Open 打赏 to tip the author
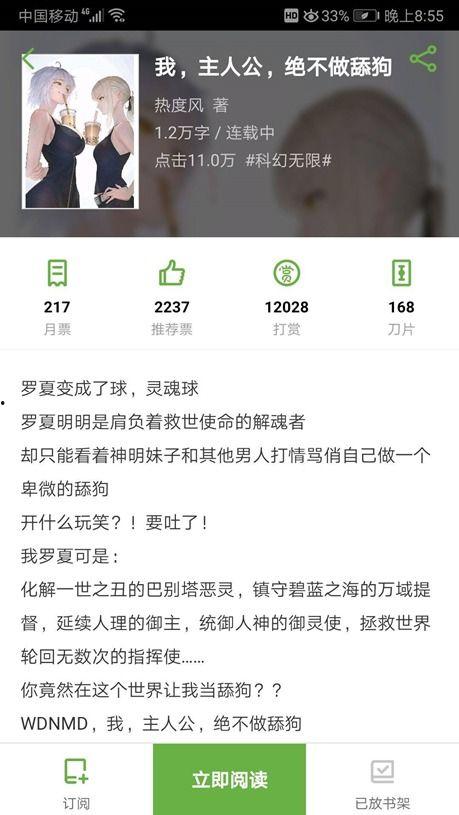 coord(286,298)
